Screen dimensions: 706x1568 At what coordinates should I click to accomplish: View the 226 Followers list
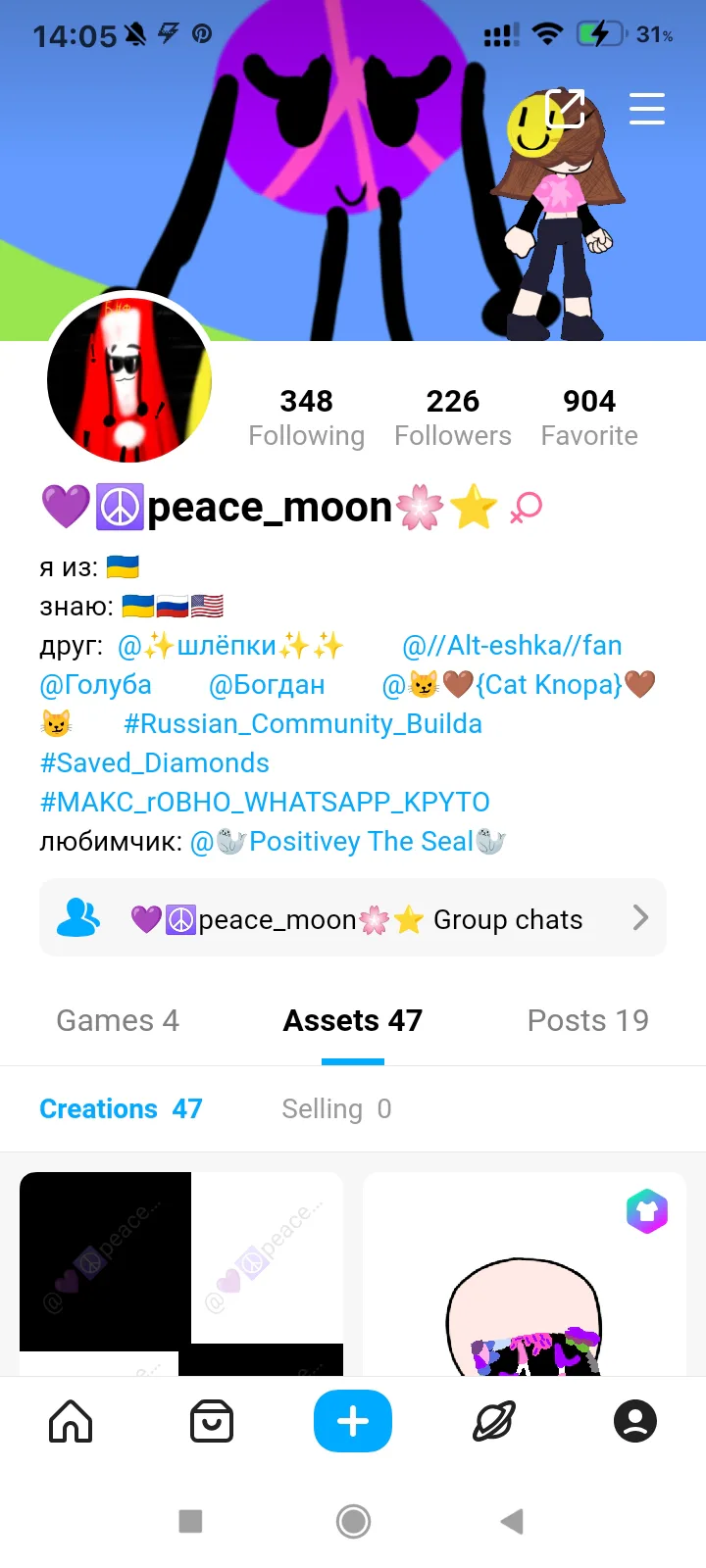point(452,416)
